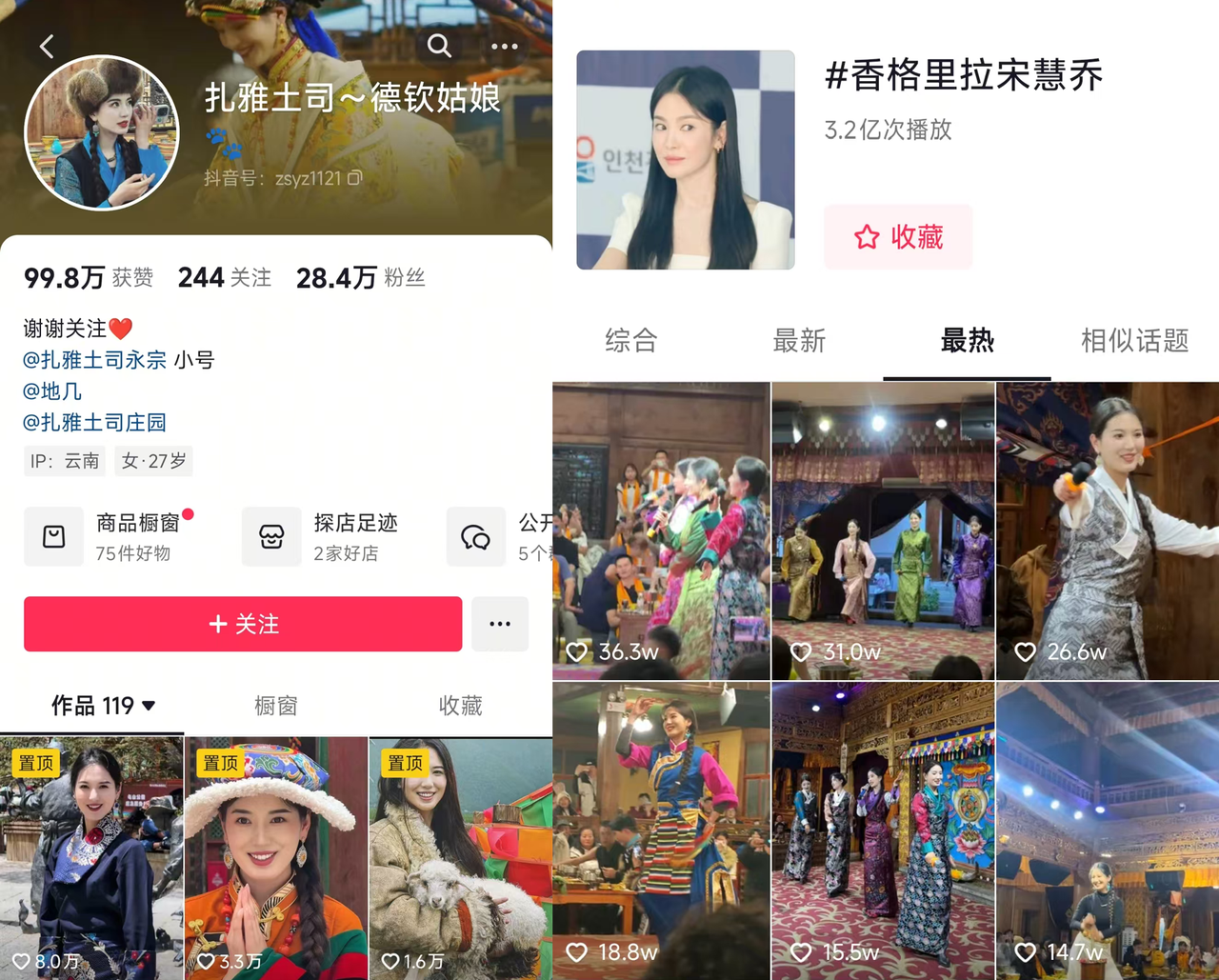1219x980 pixels.
Task: Favorite the #香格里拉宋慧乔 topic
Action: pyautogui.click(x=898, y=237)
